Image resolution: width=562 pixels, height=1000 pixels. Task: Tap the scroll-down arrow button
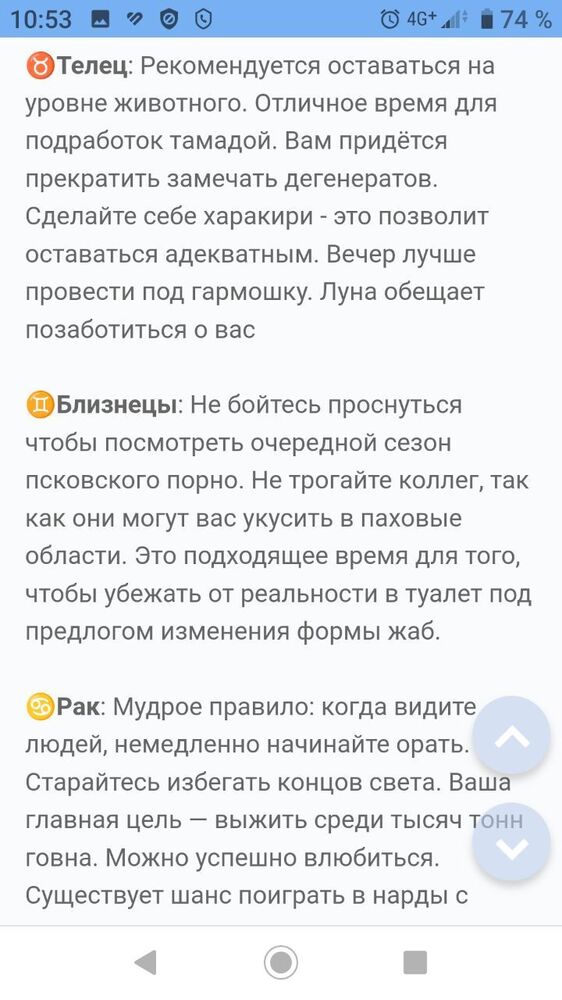point(512,842)
